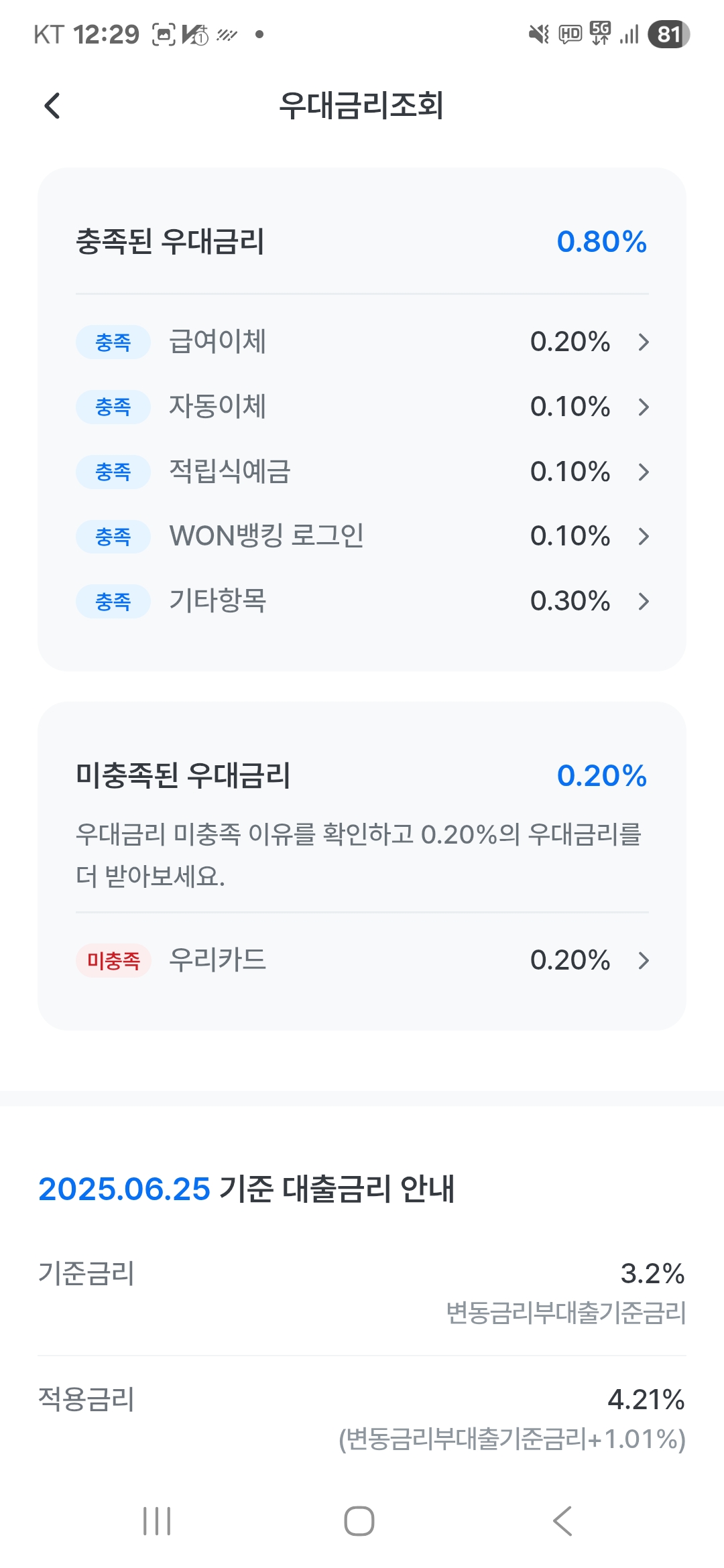The height and width of the screenshot is (1568, 724).
Task: Open WON뱅킹 로그인 rate details
Action: 362,536
